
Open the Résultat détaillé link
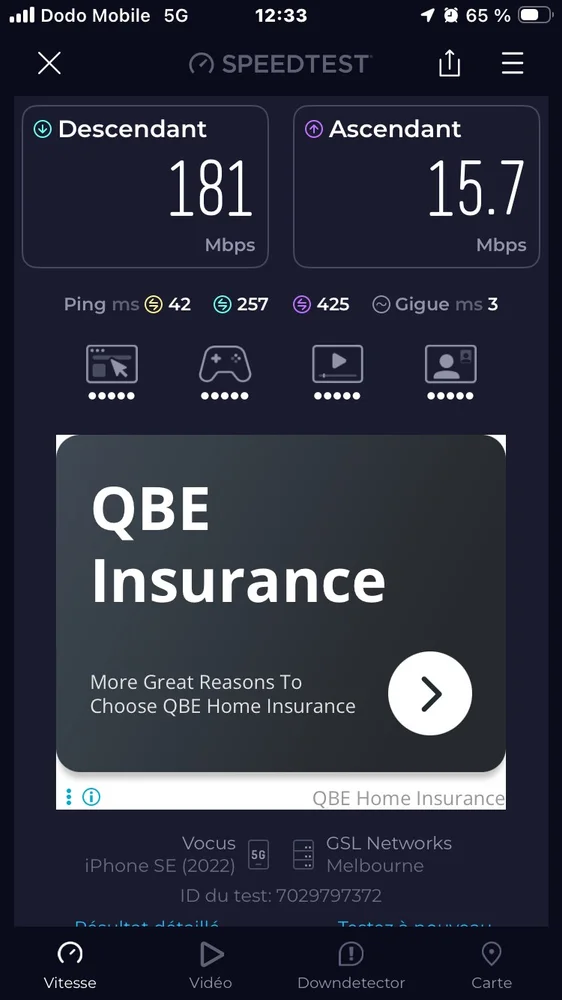tap(147, 923)
